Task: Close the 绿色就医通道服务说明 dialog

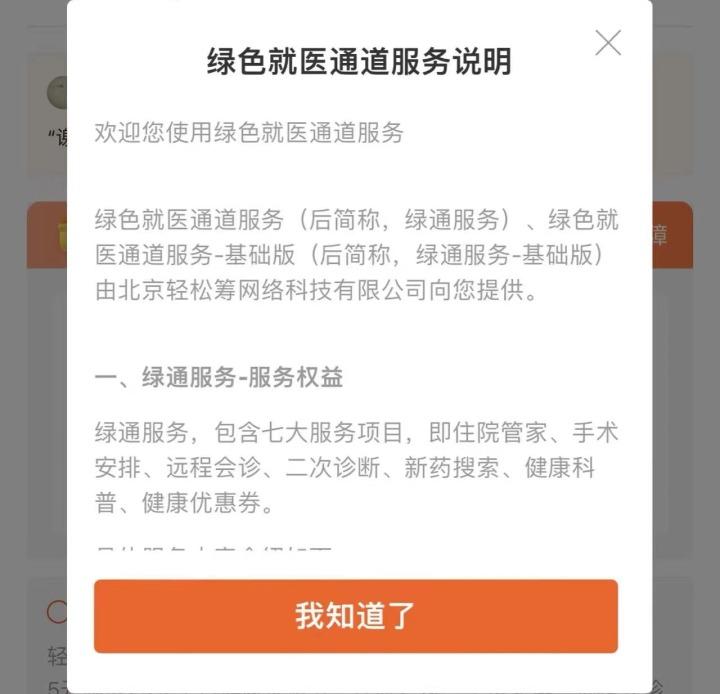Action: (608, 42)
